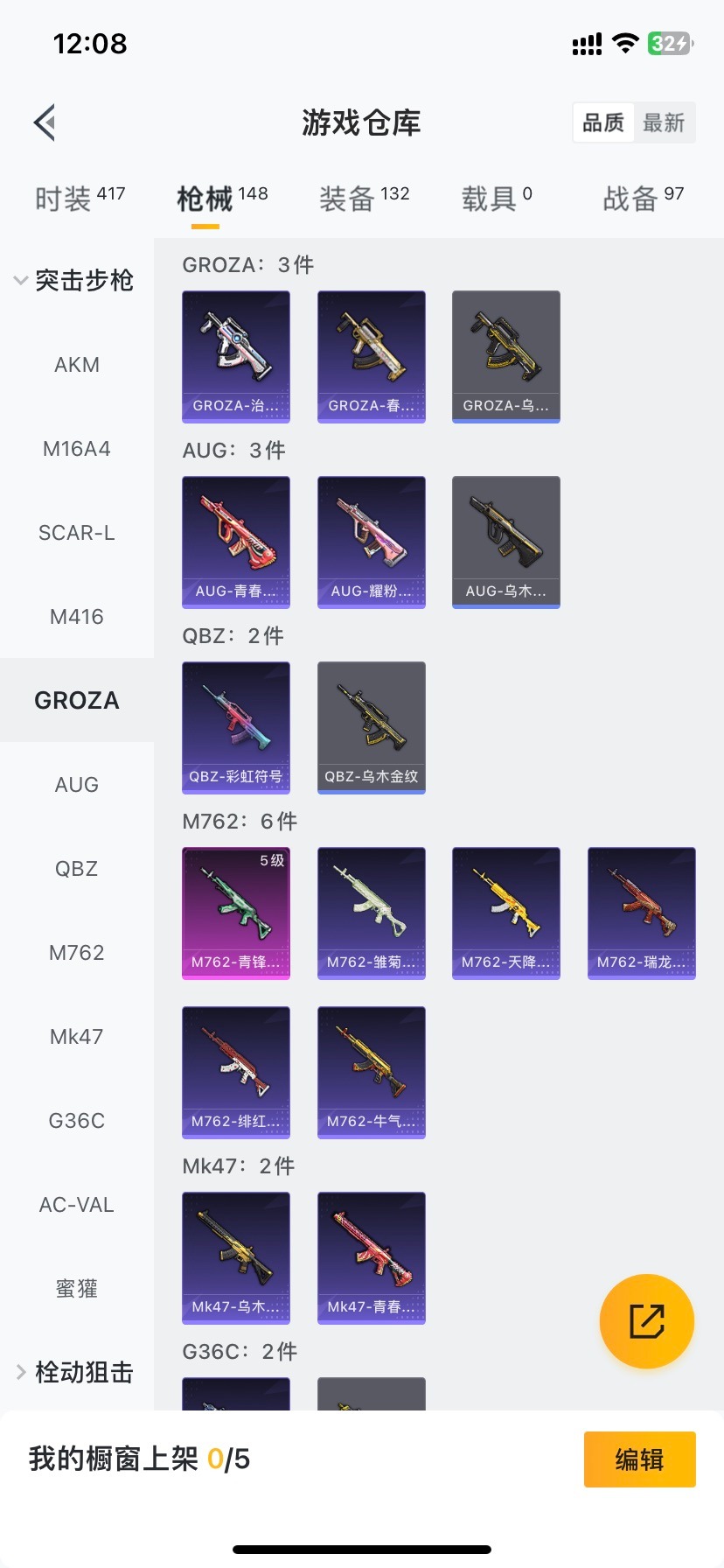724x1568 pixels.
Task: Open the M762-青锋 level 5 skin
Action: pos(236,913)
